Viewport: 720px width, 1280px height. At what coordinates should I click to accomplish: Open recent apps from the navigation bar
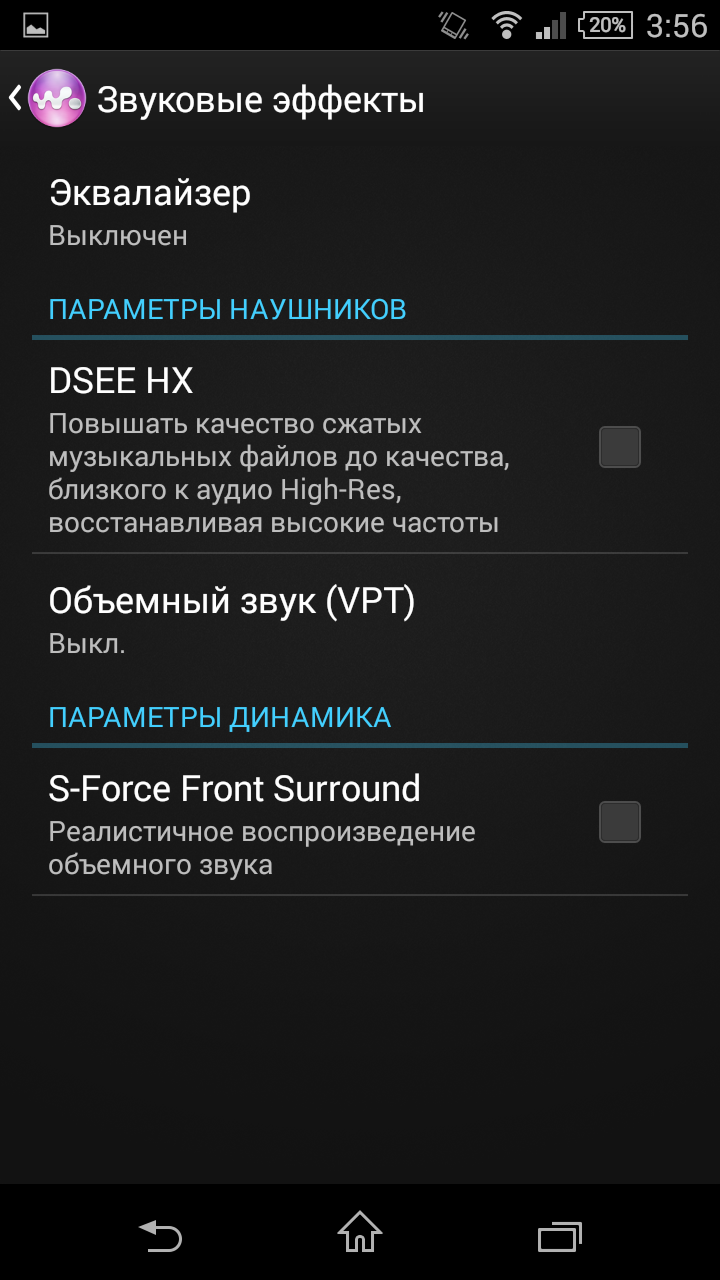(559, 1235)
